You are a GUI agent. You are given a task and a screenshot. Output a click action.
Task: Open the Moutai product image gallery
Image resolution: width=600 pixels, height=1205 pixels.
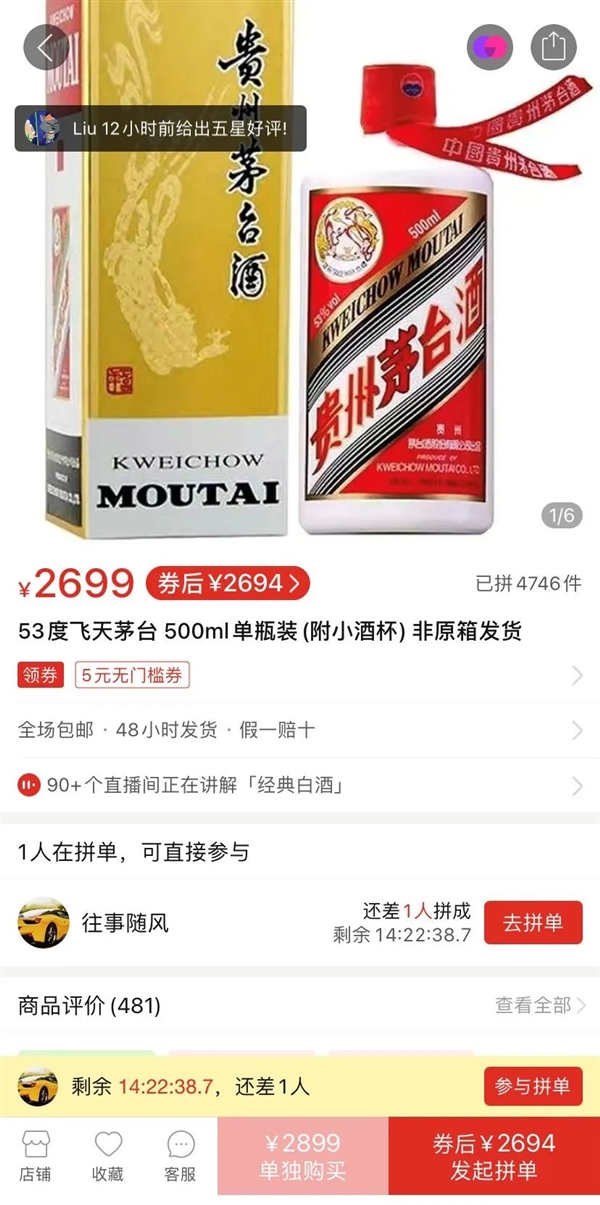[x=300, y=280]
